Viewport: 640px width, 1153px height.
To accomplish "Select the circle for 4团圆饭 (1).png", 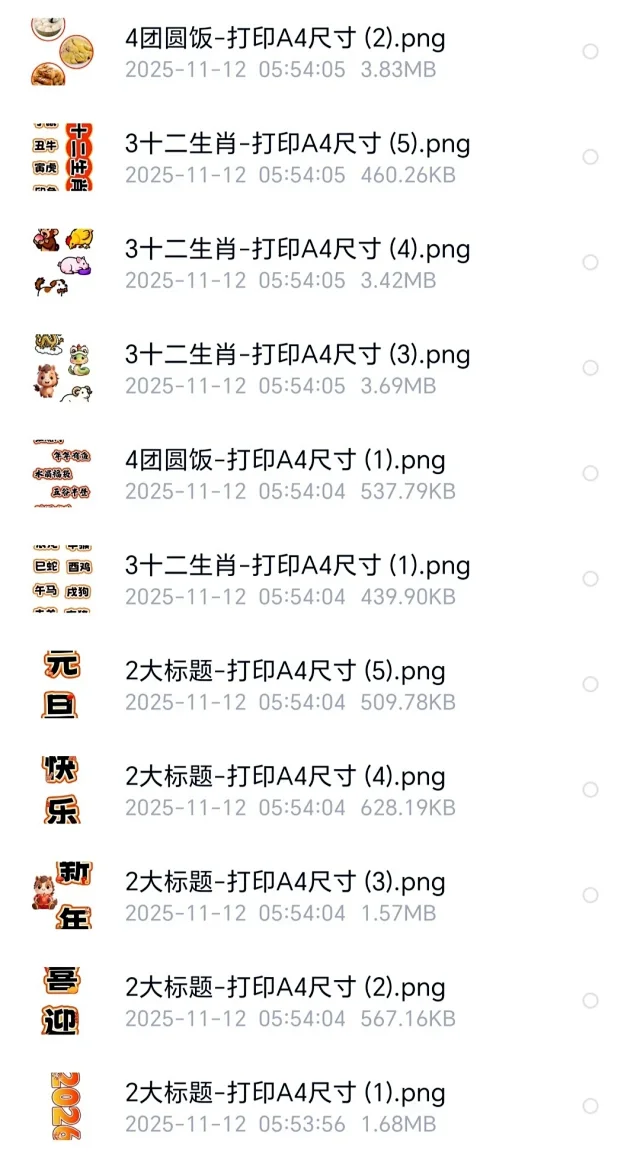I will (590, 473).
